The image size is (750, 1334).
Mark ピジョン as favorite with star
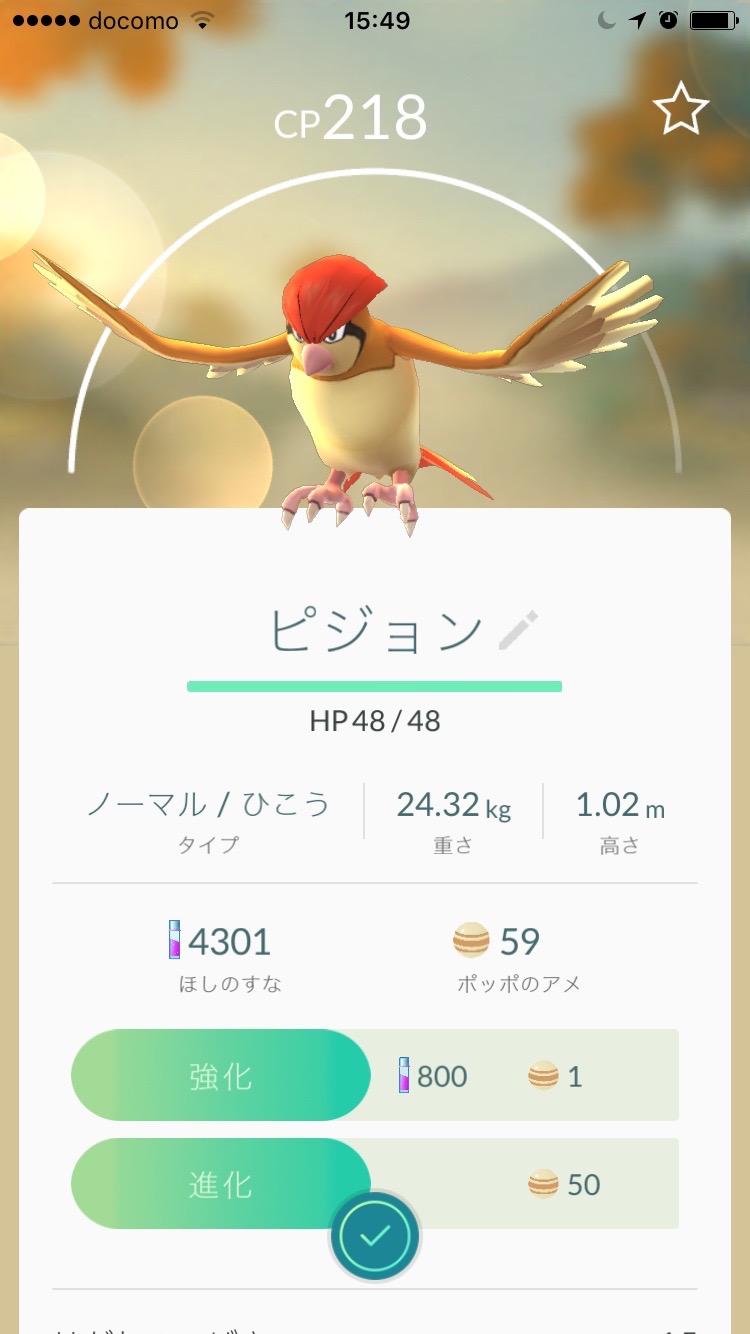pos(680,108)
